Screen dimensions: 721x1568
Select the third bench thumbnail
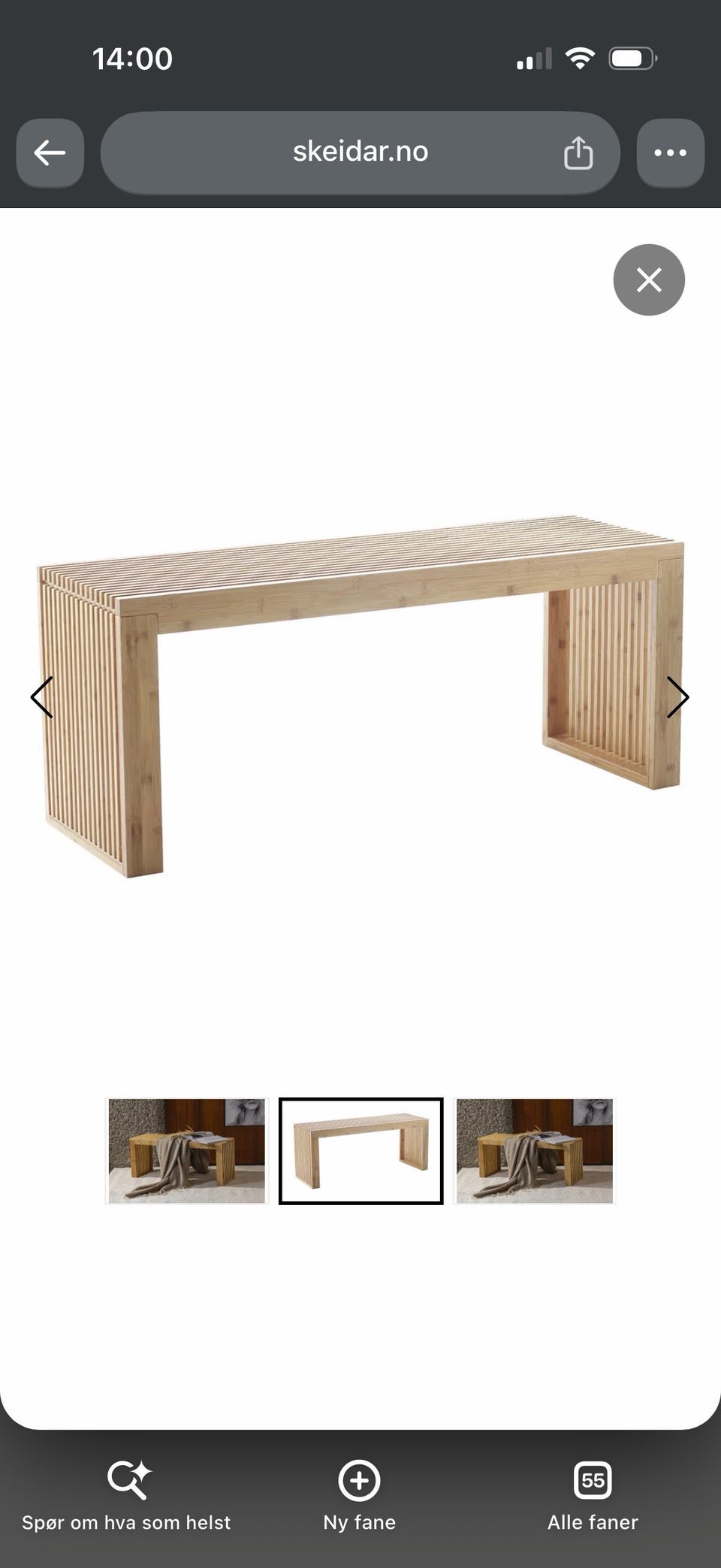[535, 1151]
